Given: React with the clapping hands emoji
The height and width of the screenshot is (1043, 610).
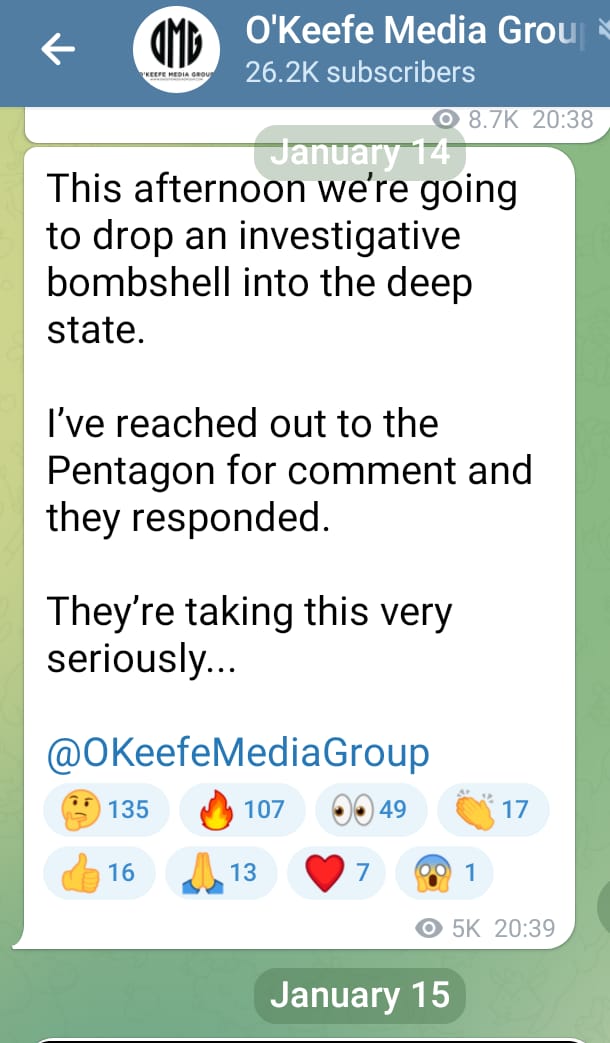Looking at the screenshot, I should tap(493, 808).
